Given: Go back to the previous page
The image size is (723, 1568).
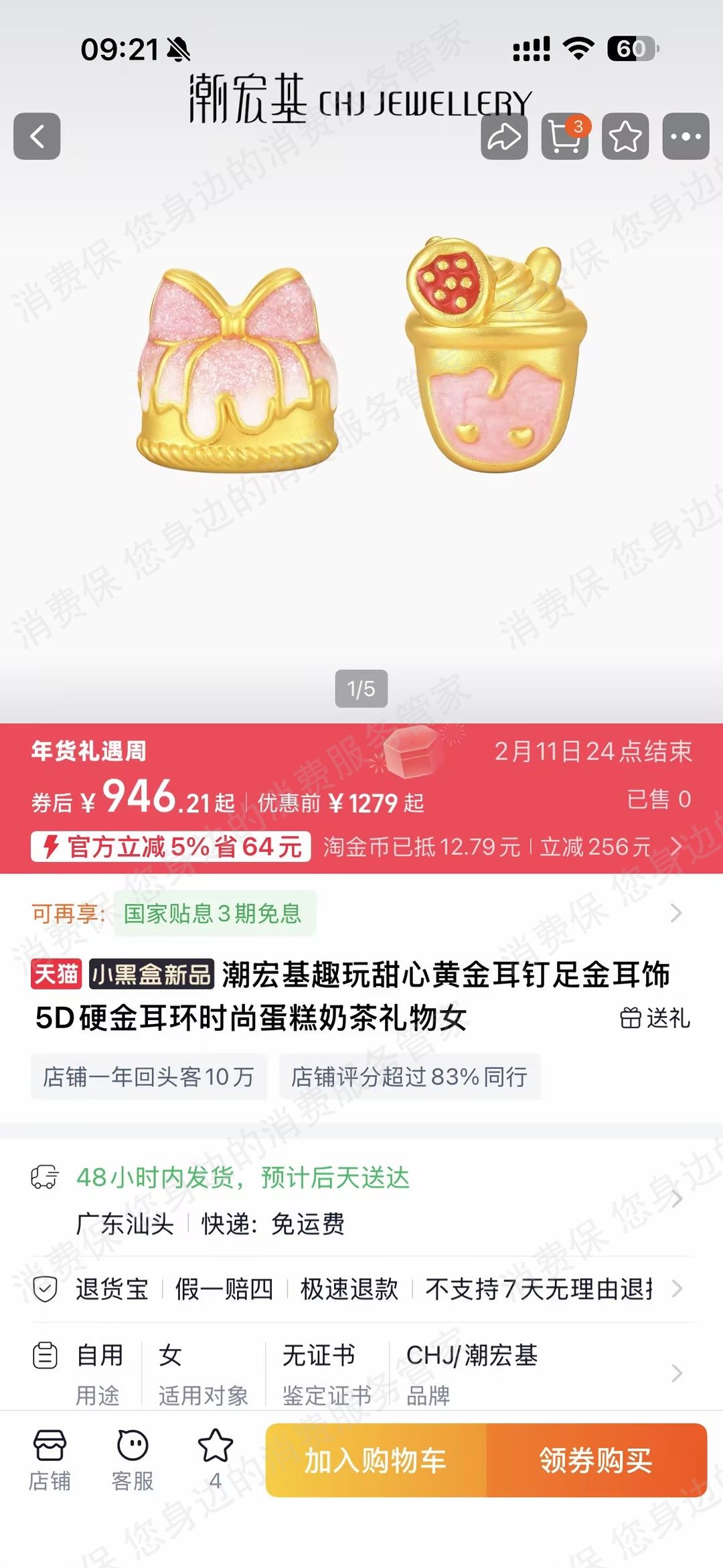Looking at the screenshot, I should 37,136.
